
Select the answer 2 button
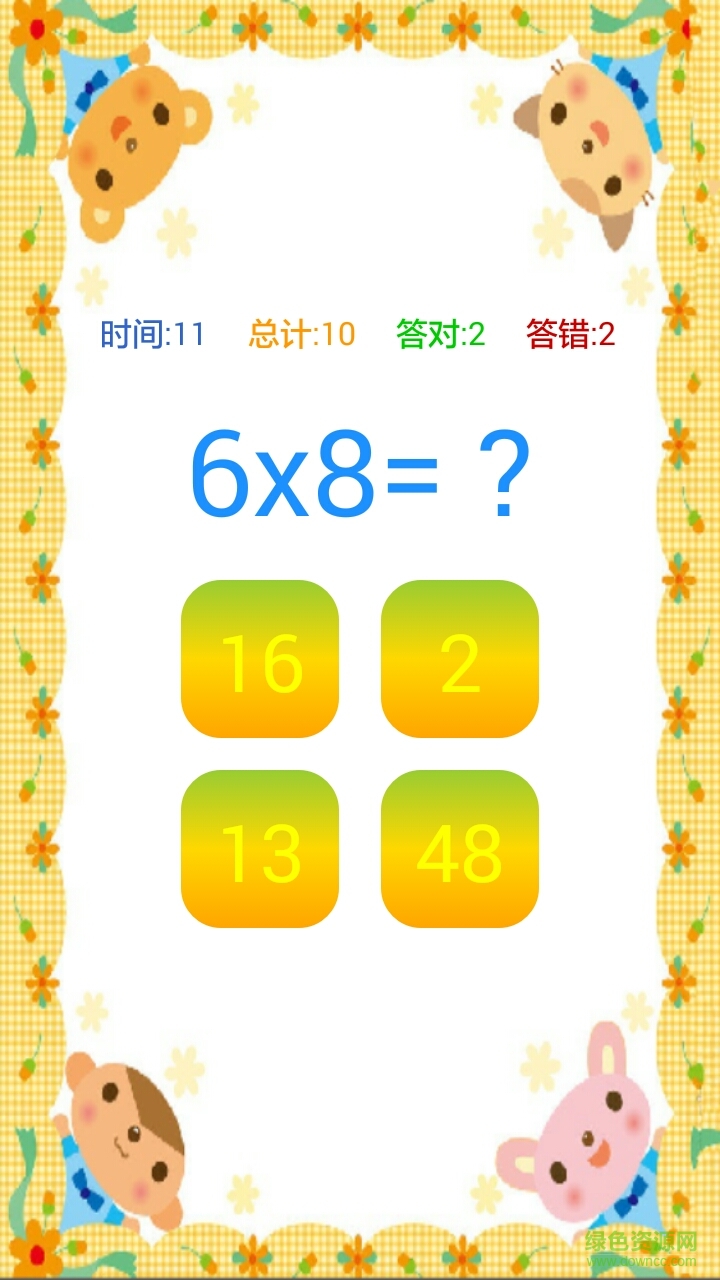click(x=460, y=659)
